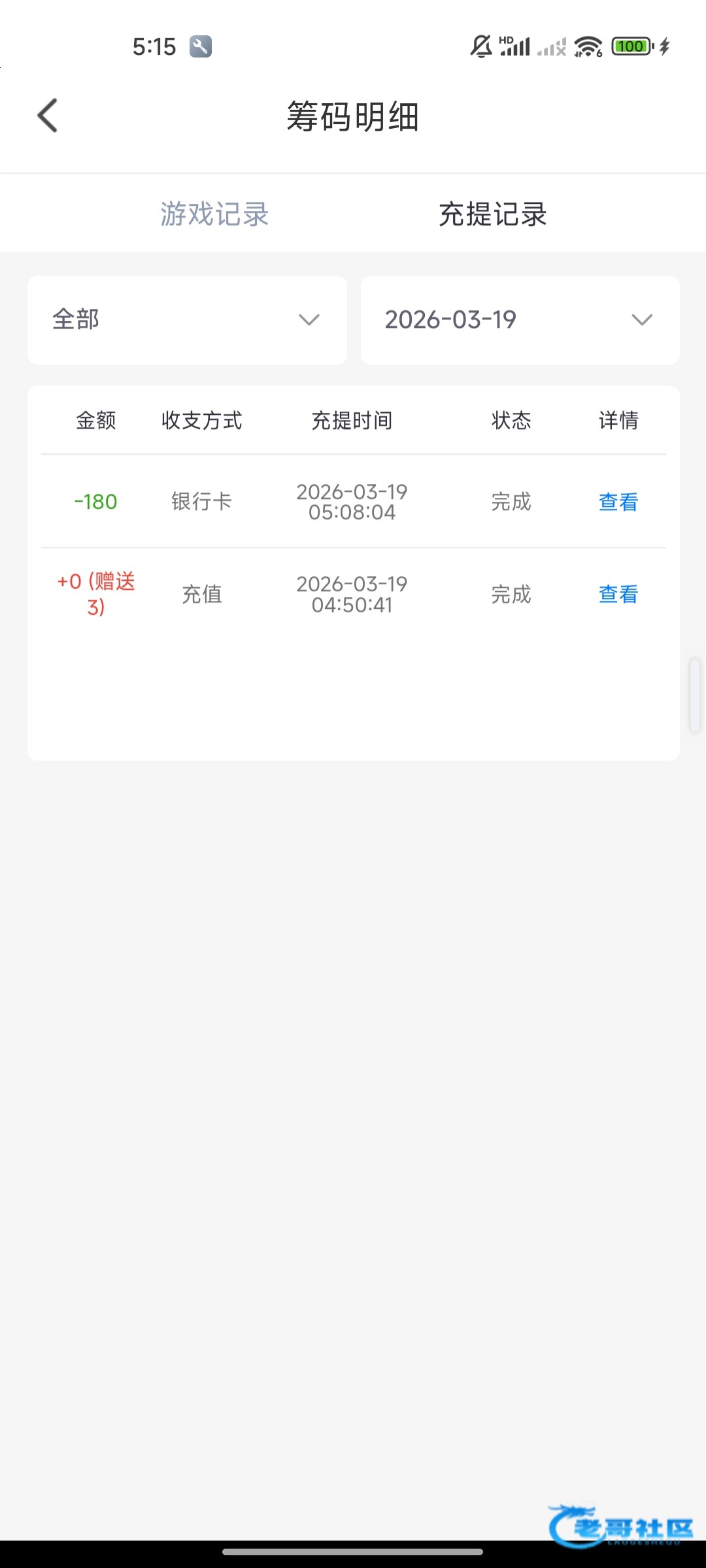Viewport: 706px width, 1568px height.
Task: Tap 查看 for the 充值 record
Action: click(x=618, y=594)
